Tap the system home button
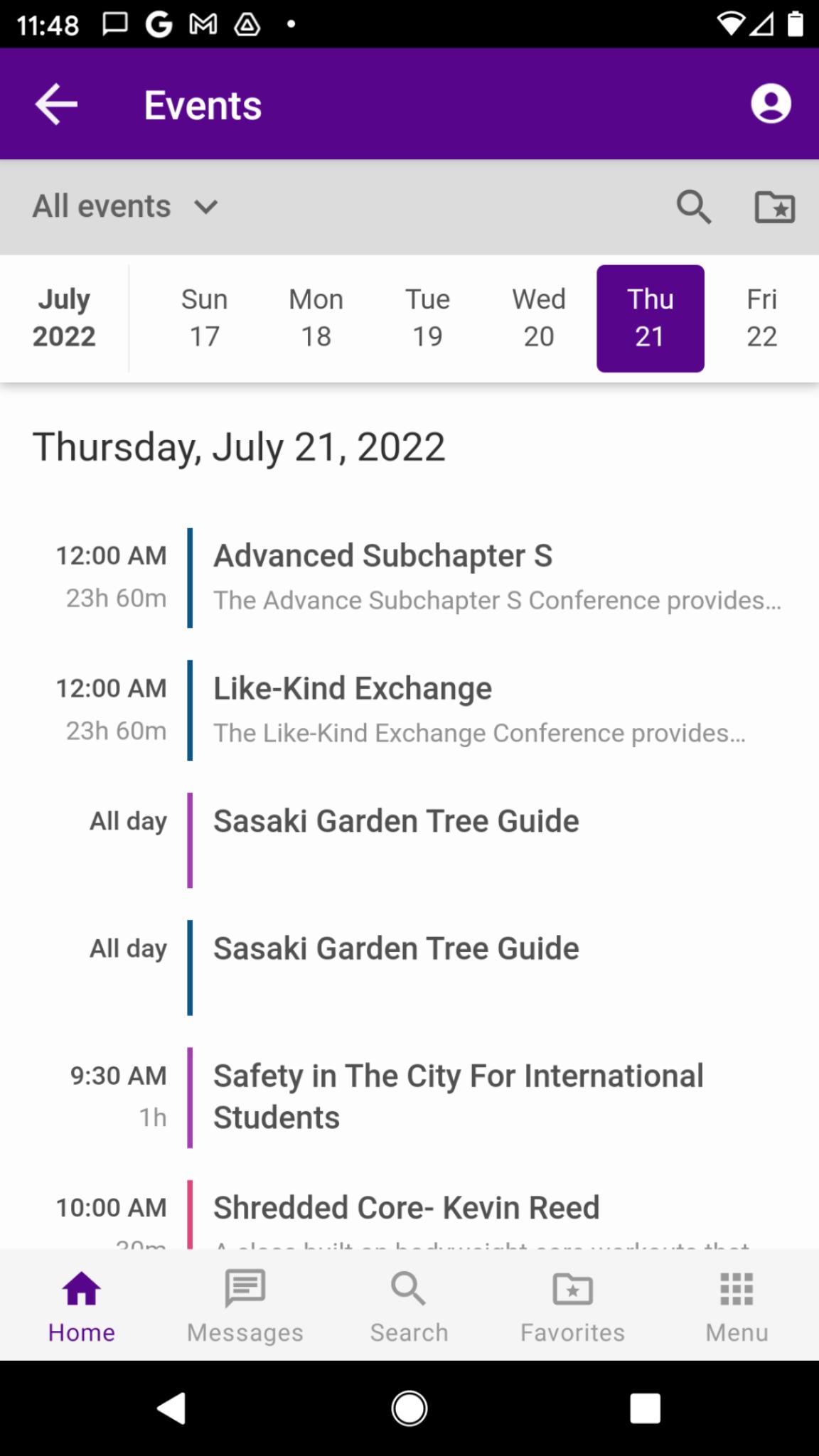 (409, 1408)
